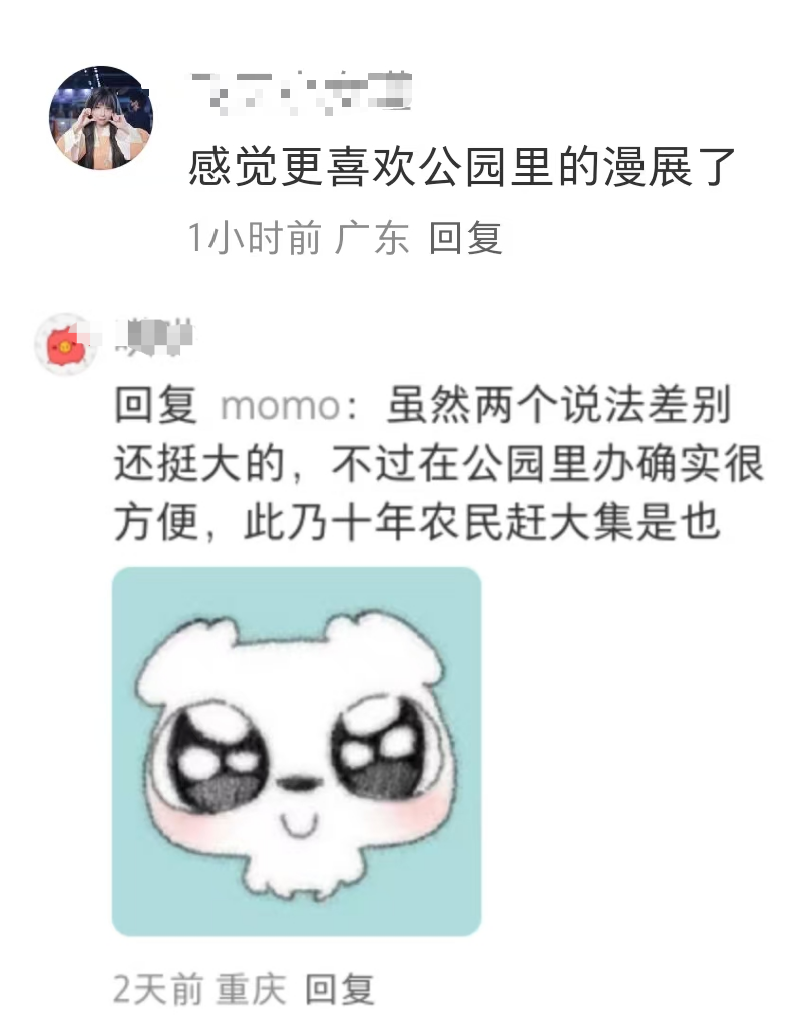The width and height of the screenshot is (796, 1016).
Task: Tap the momo mention in the reply
Action: 280,408
